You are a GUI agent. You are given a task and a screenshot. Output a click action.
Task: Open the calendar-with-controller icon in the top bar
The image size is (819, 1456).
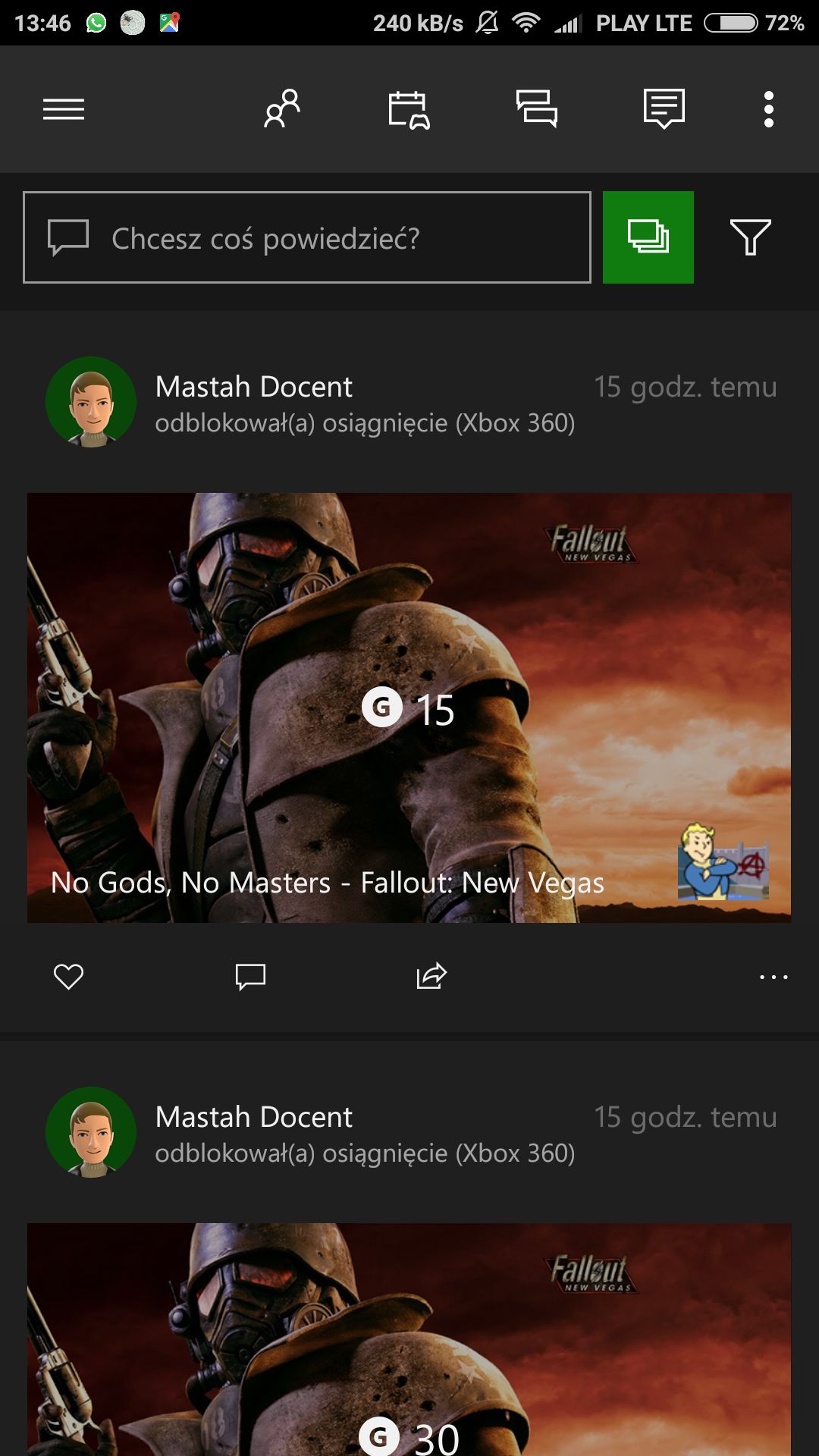click(x=409, y=109)
